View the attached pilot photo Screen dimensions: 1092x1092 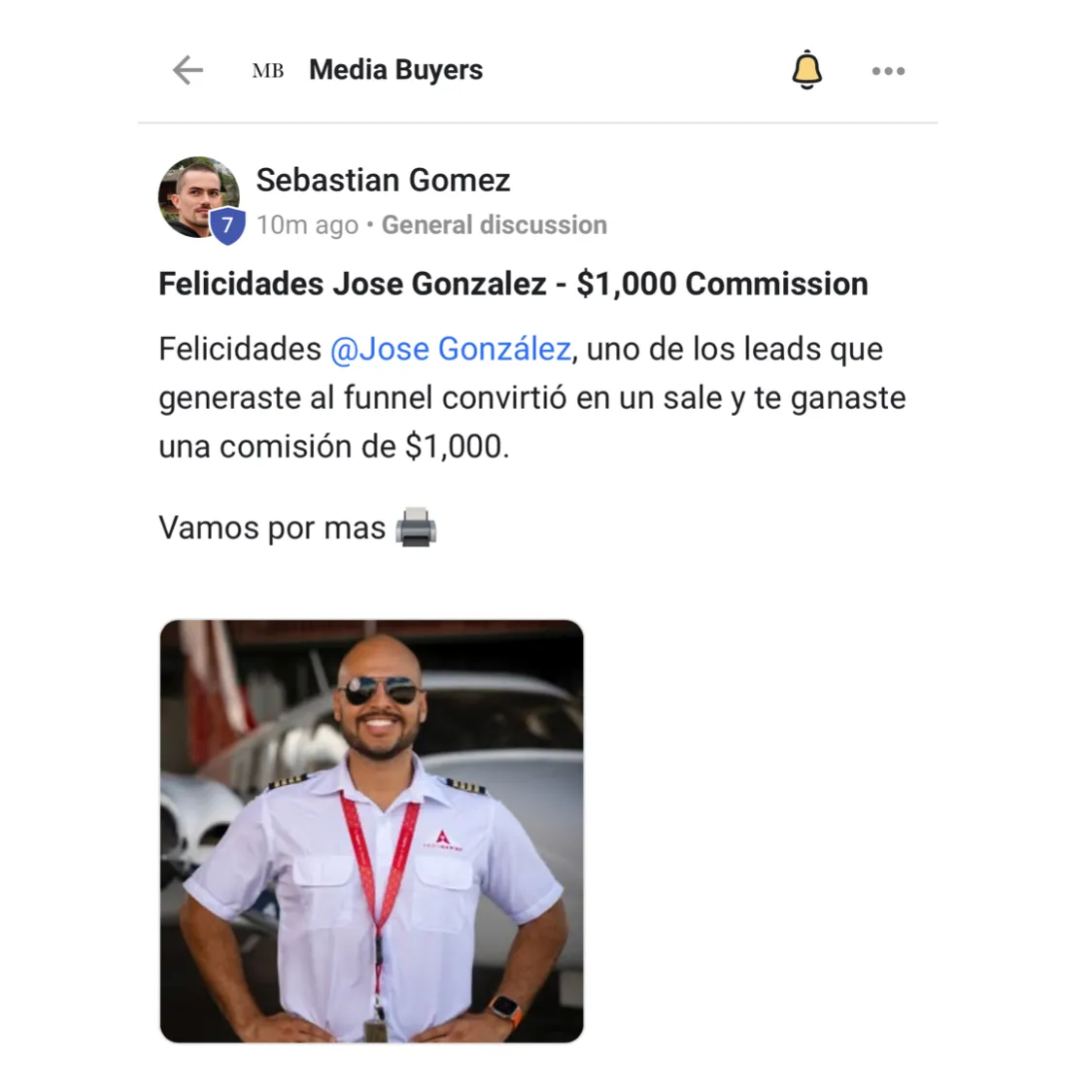(371, 831)
